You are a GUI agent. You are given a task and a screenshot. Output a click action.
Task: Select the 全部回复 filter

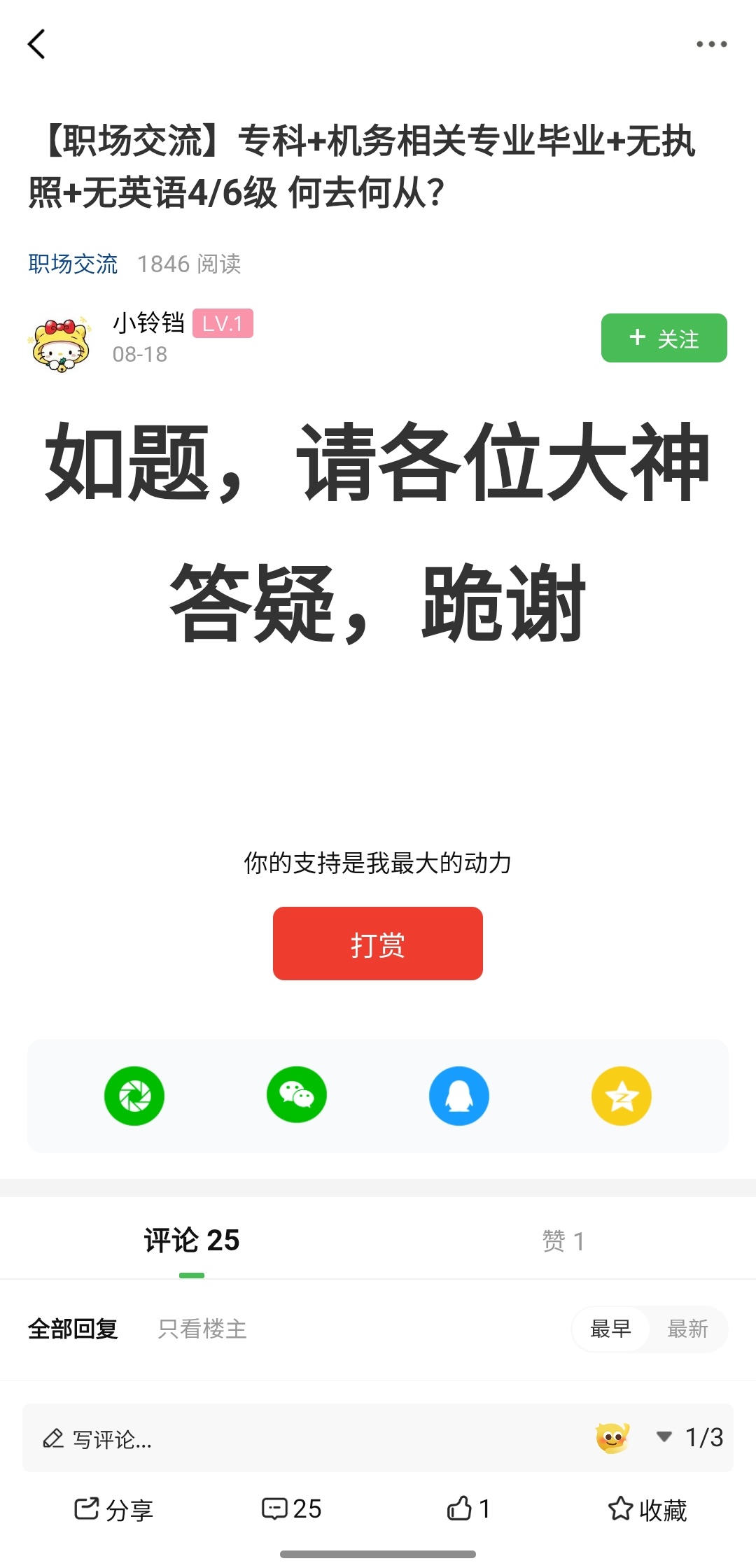click(x=73, y=1329)
